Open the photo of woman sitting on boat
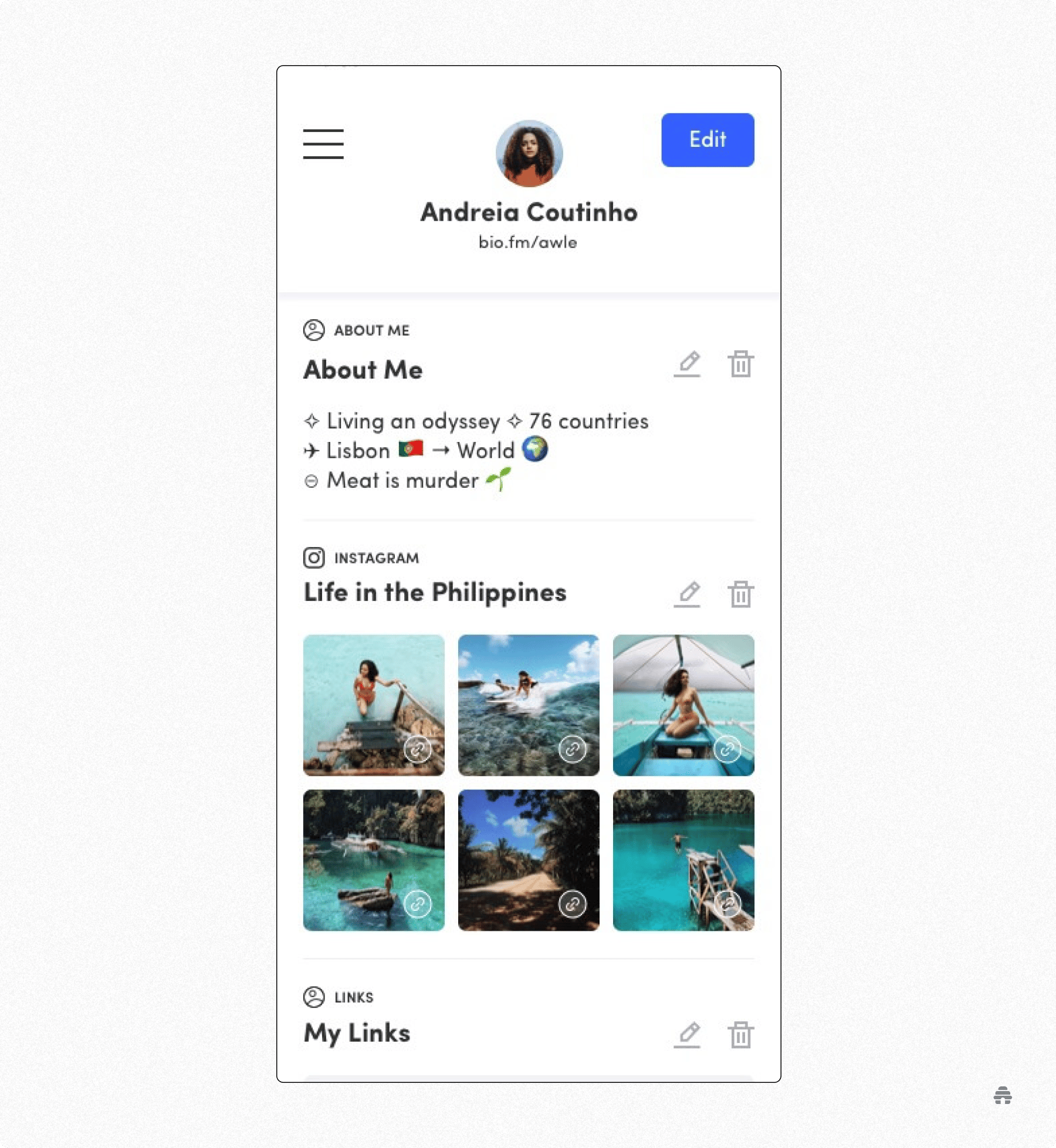This screenshot has width=1056, height=1148. pos(683,704)
